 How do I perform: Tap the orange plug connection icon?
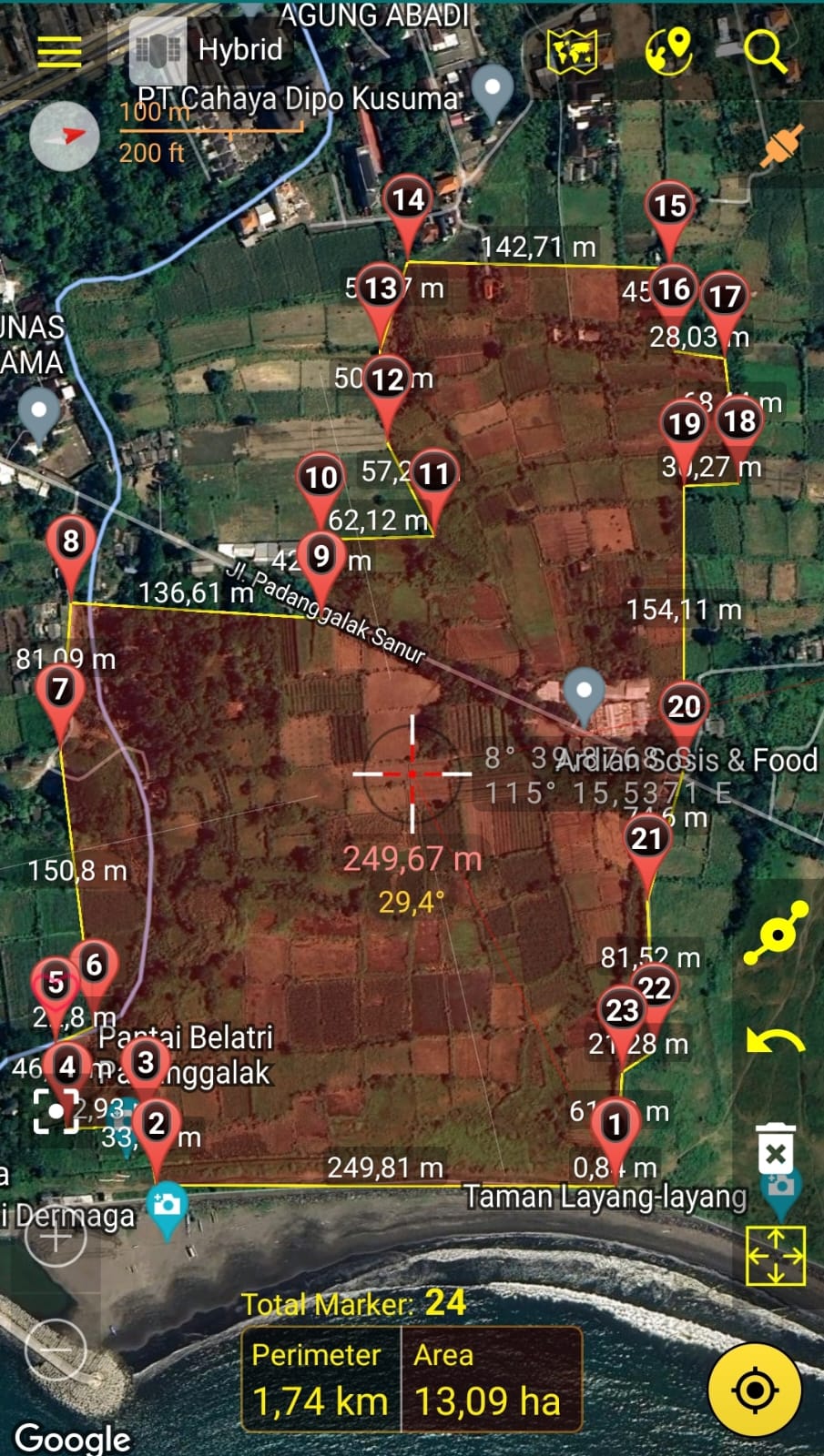pyautogui.click(x=782, y=147)
